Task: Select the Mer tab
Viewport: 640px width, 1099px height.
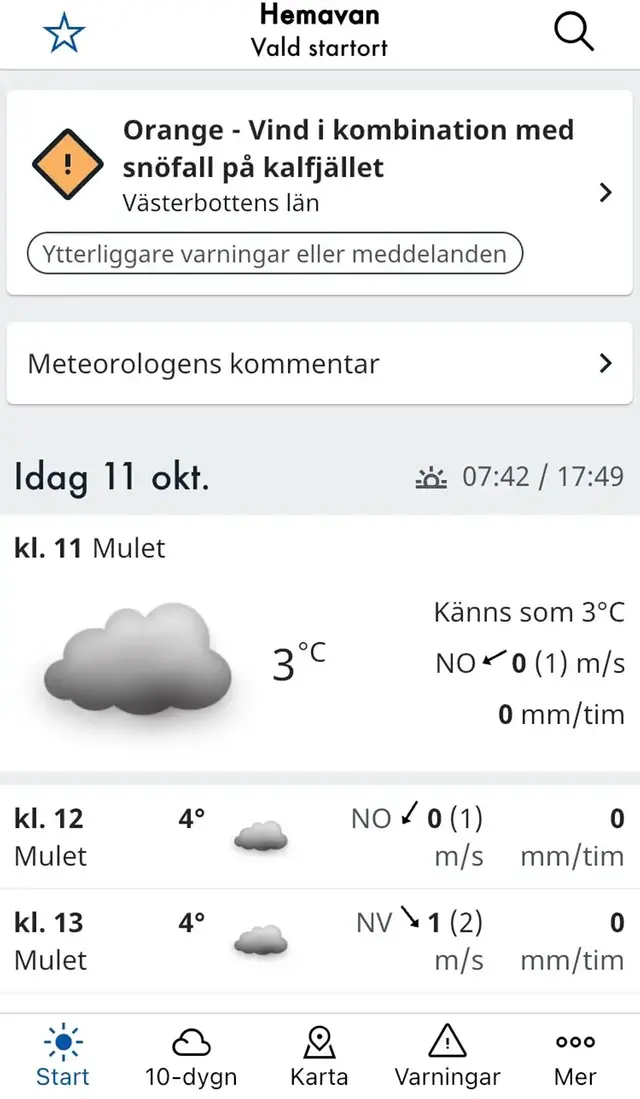Action: pyautogui.click(x=575, y=1057)
